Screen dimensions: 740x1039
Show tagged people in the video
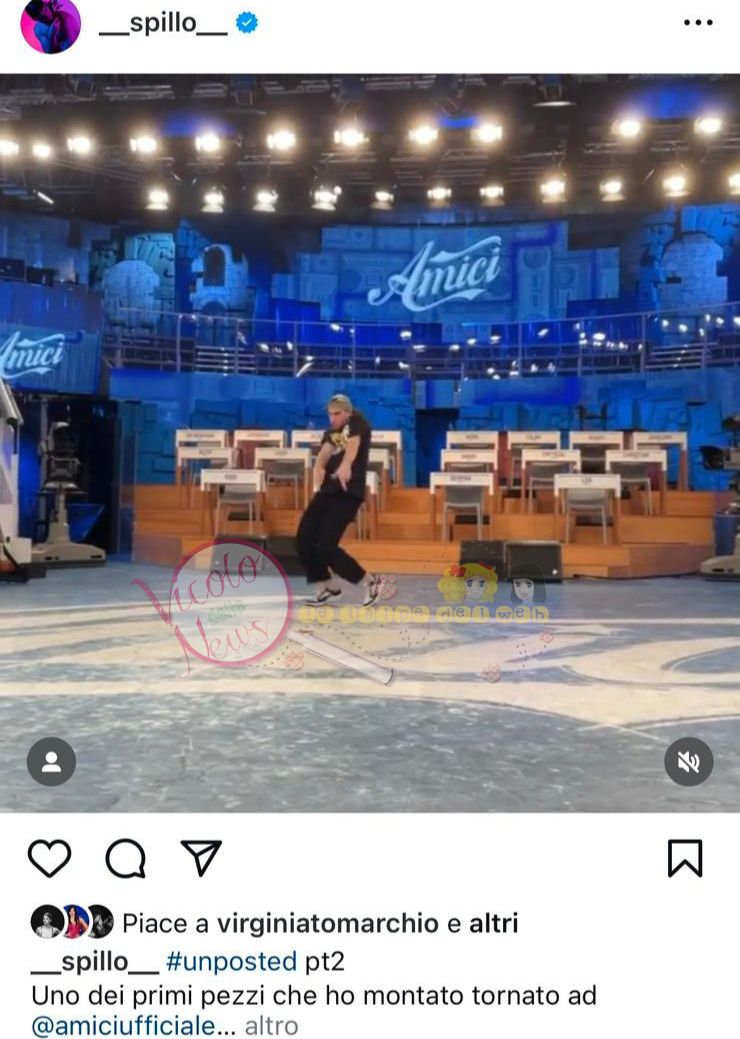pyautogui.click(x=51, y=762)
